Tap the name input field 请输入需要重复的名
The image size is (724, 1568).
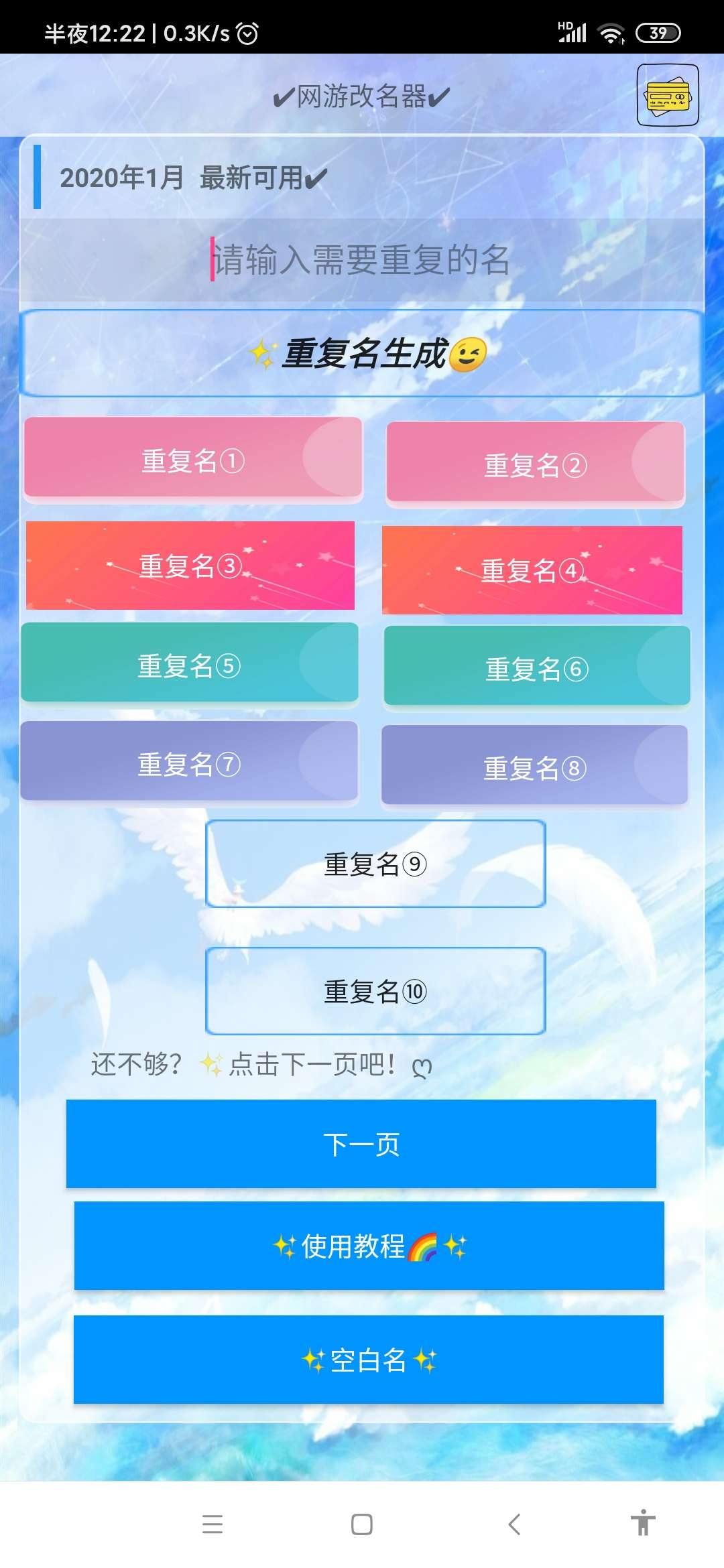click(x=362, y=259)
